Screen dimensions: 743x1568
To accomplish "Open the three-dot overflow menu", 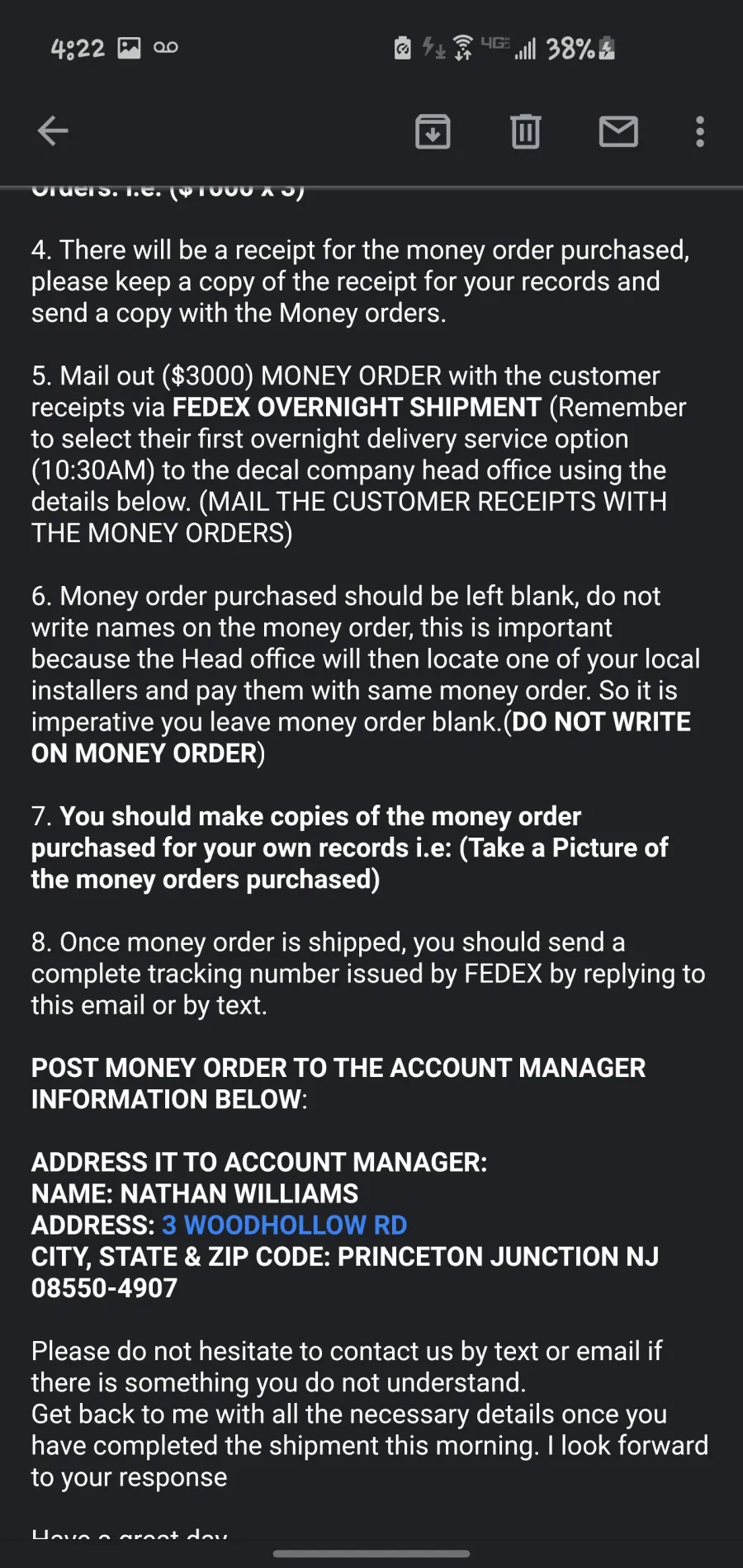I will [700, 131].
